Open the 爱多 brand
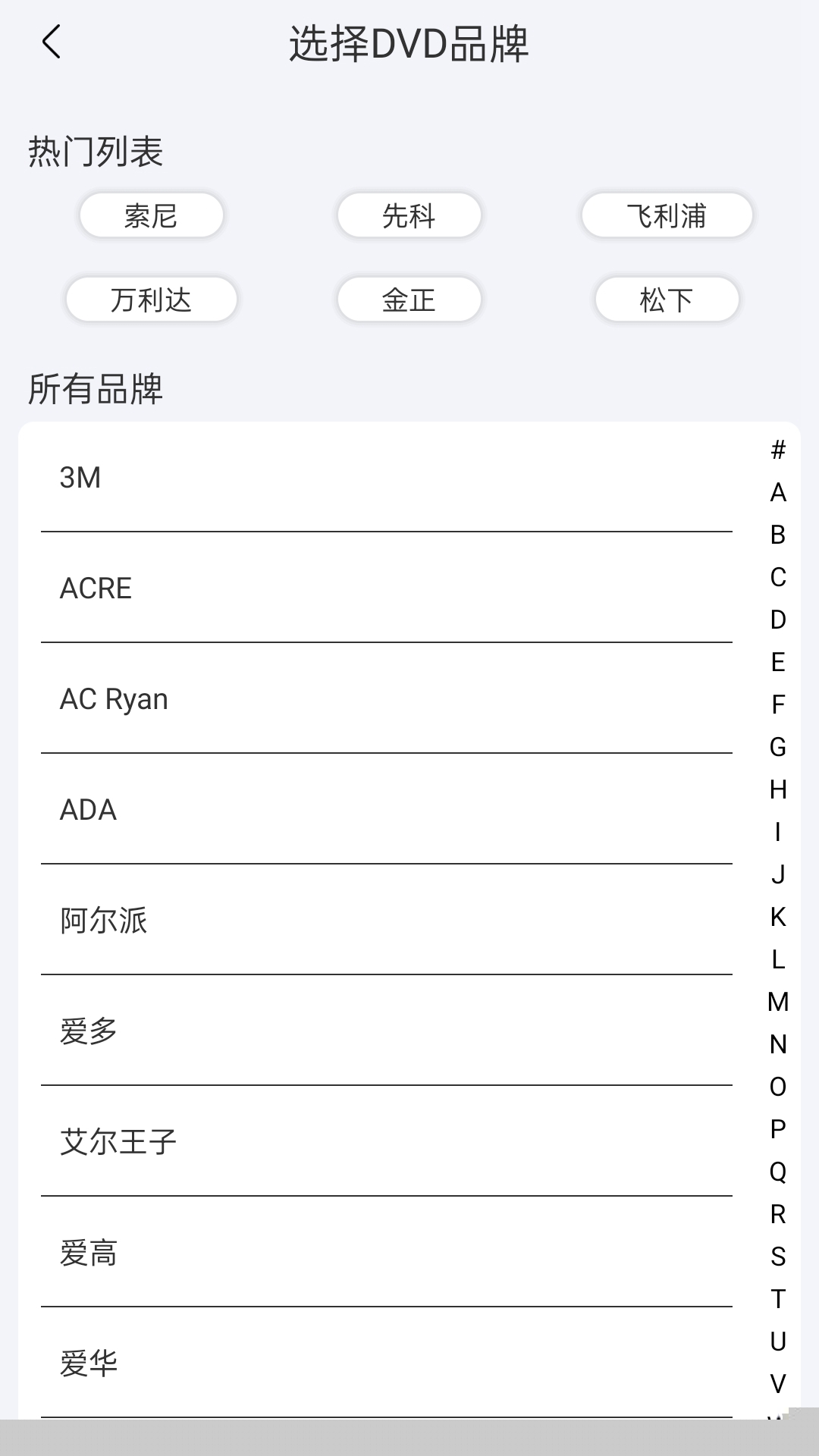 387,1031
